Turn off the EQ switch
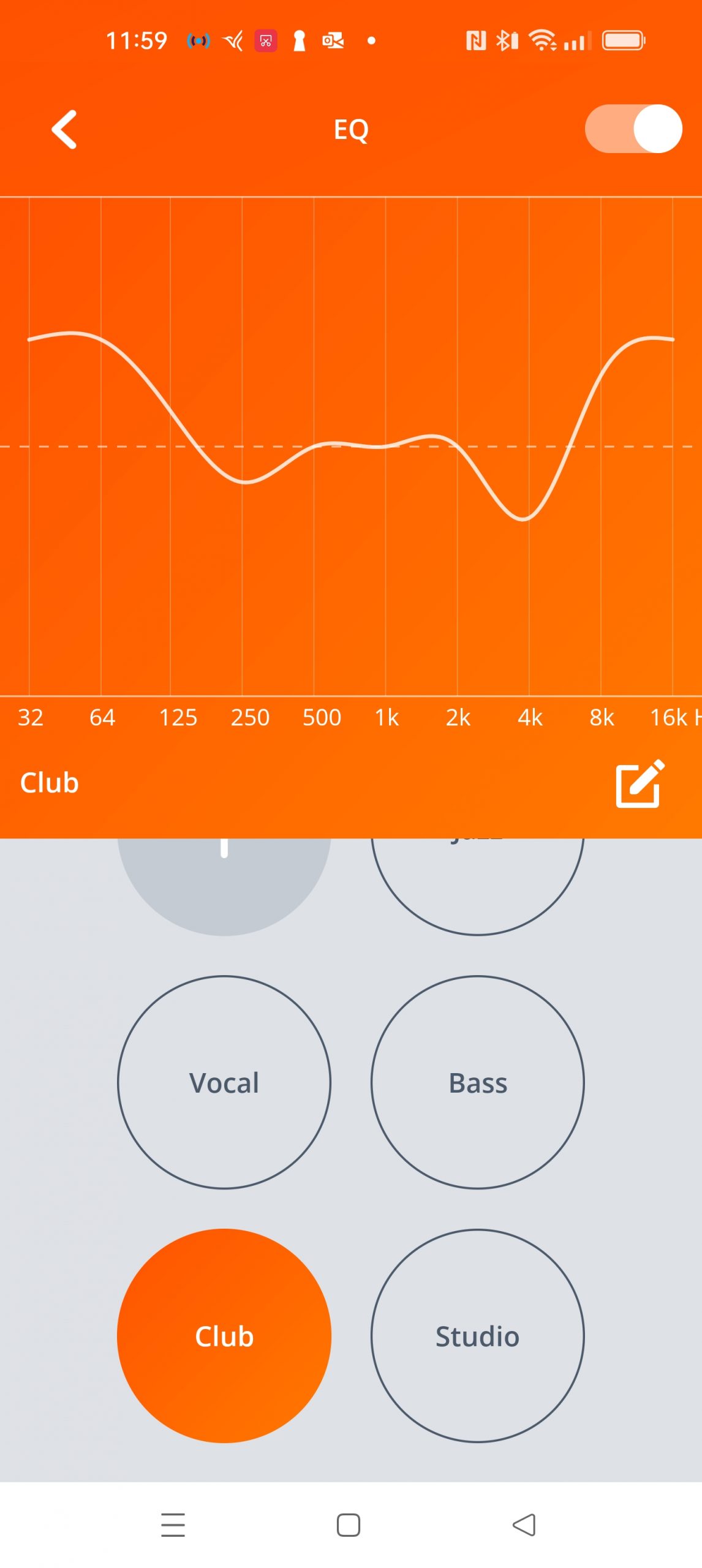The image size is (702, 1568). [633, 129]
